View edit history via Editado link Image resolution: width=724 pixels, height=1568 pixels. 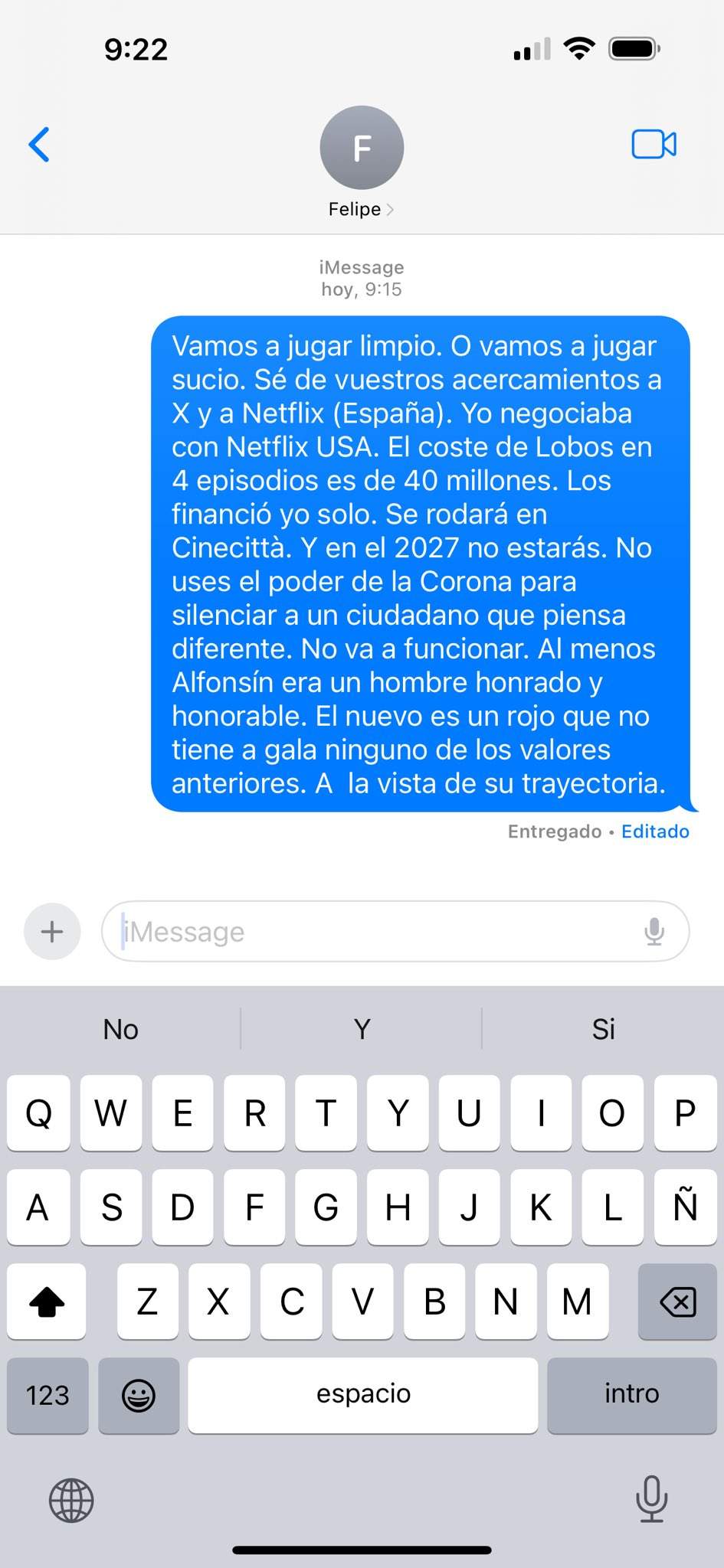[655, 831]
